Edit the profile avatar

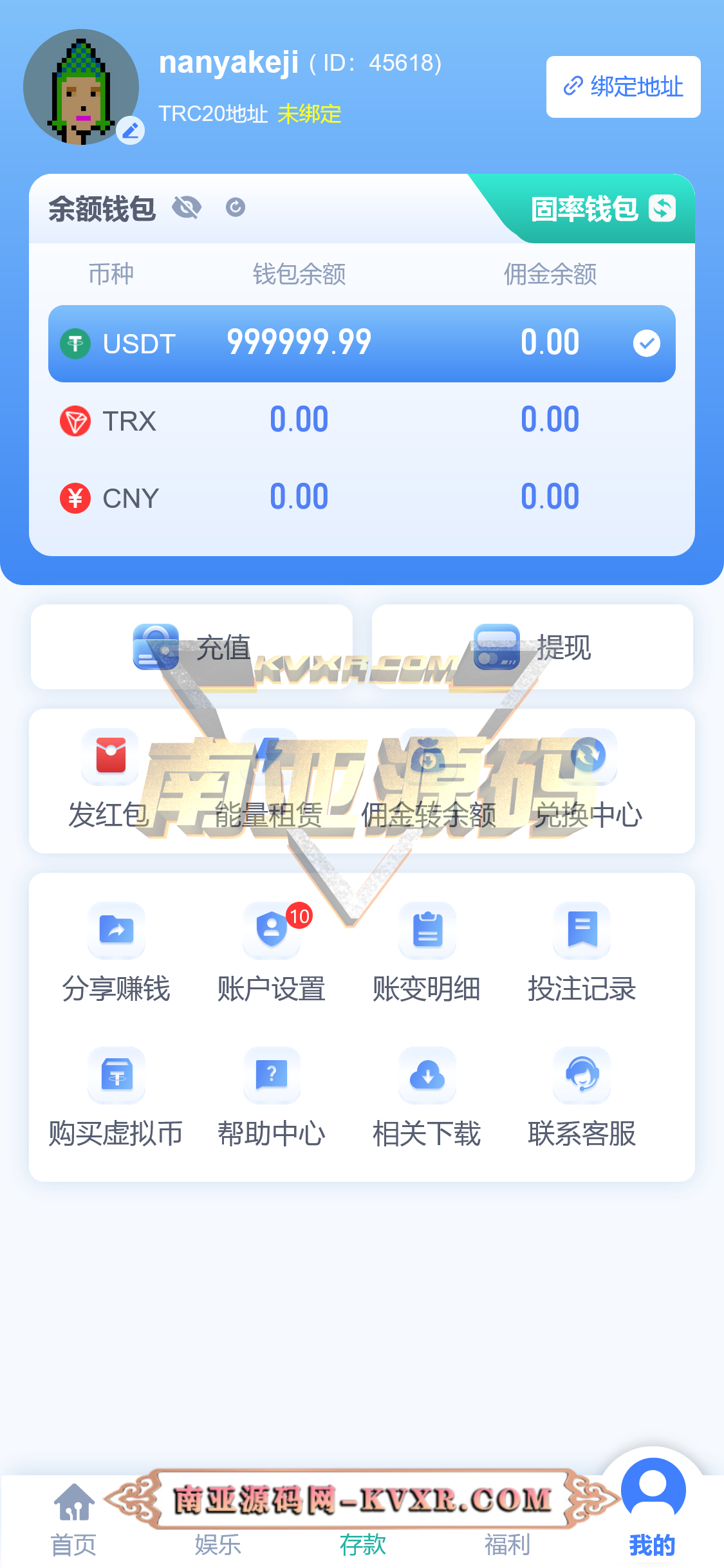[x=131, y=131]
